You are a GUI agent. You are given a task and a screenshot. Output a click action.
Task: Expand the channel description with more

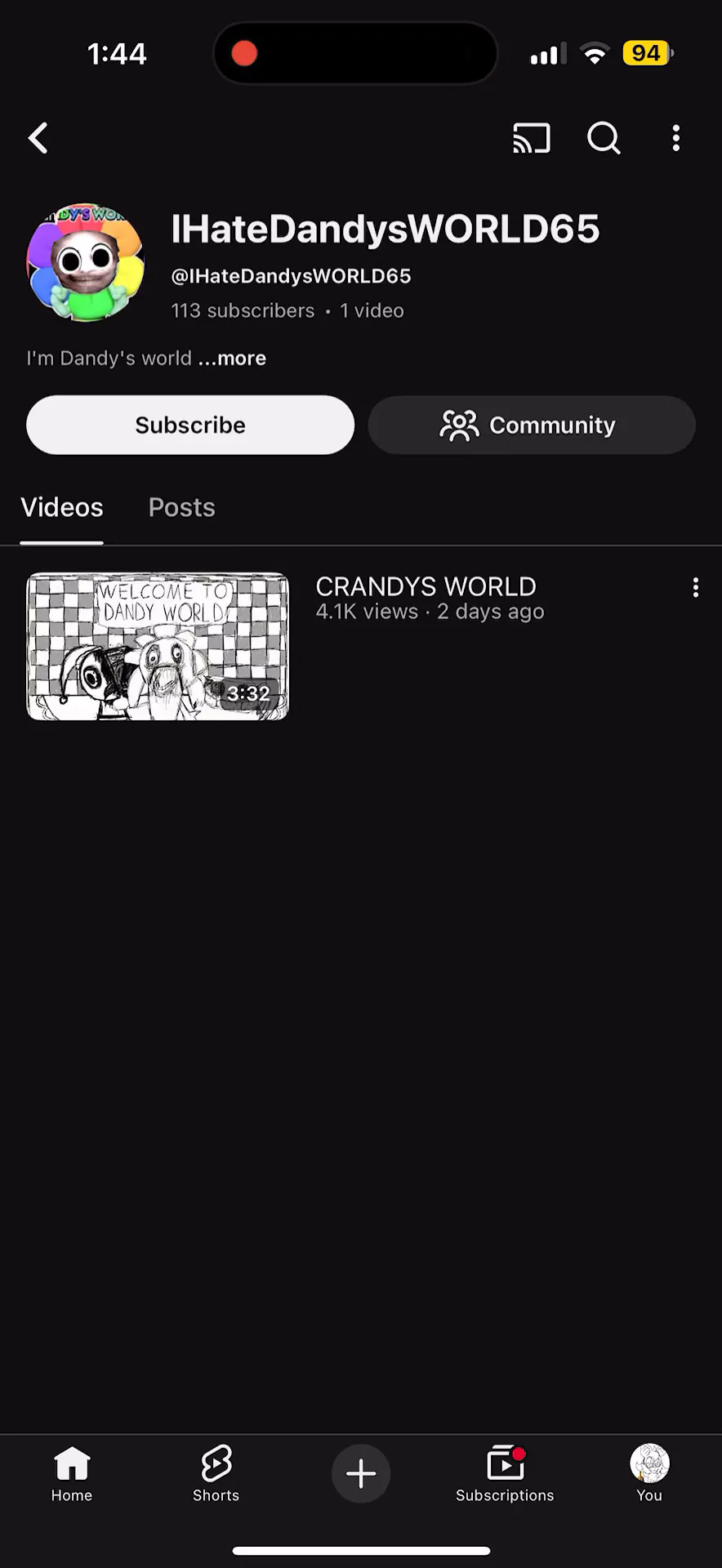coord(241,359)
